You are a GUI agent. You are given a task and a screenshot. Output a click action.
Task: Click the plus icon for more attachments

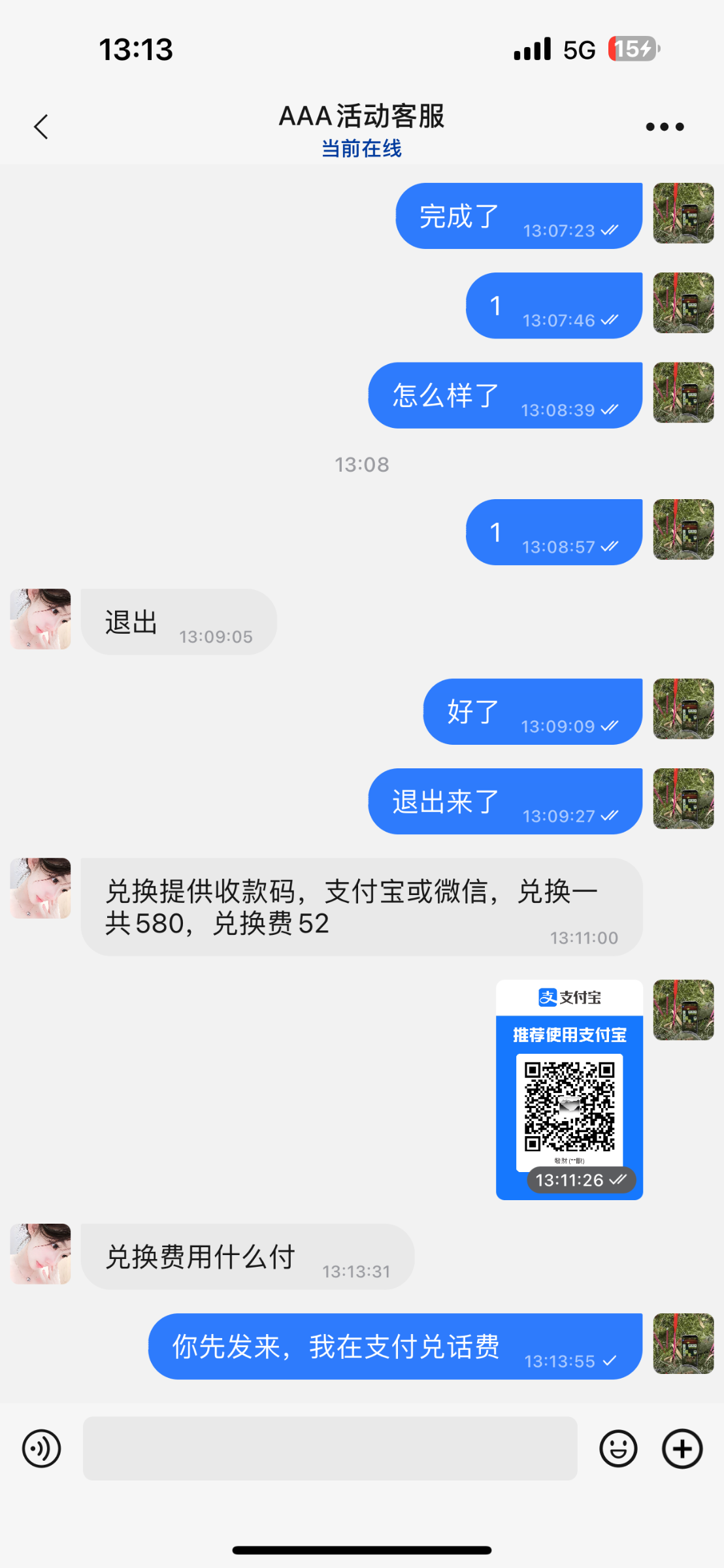(682, 1449)
